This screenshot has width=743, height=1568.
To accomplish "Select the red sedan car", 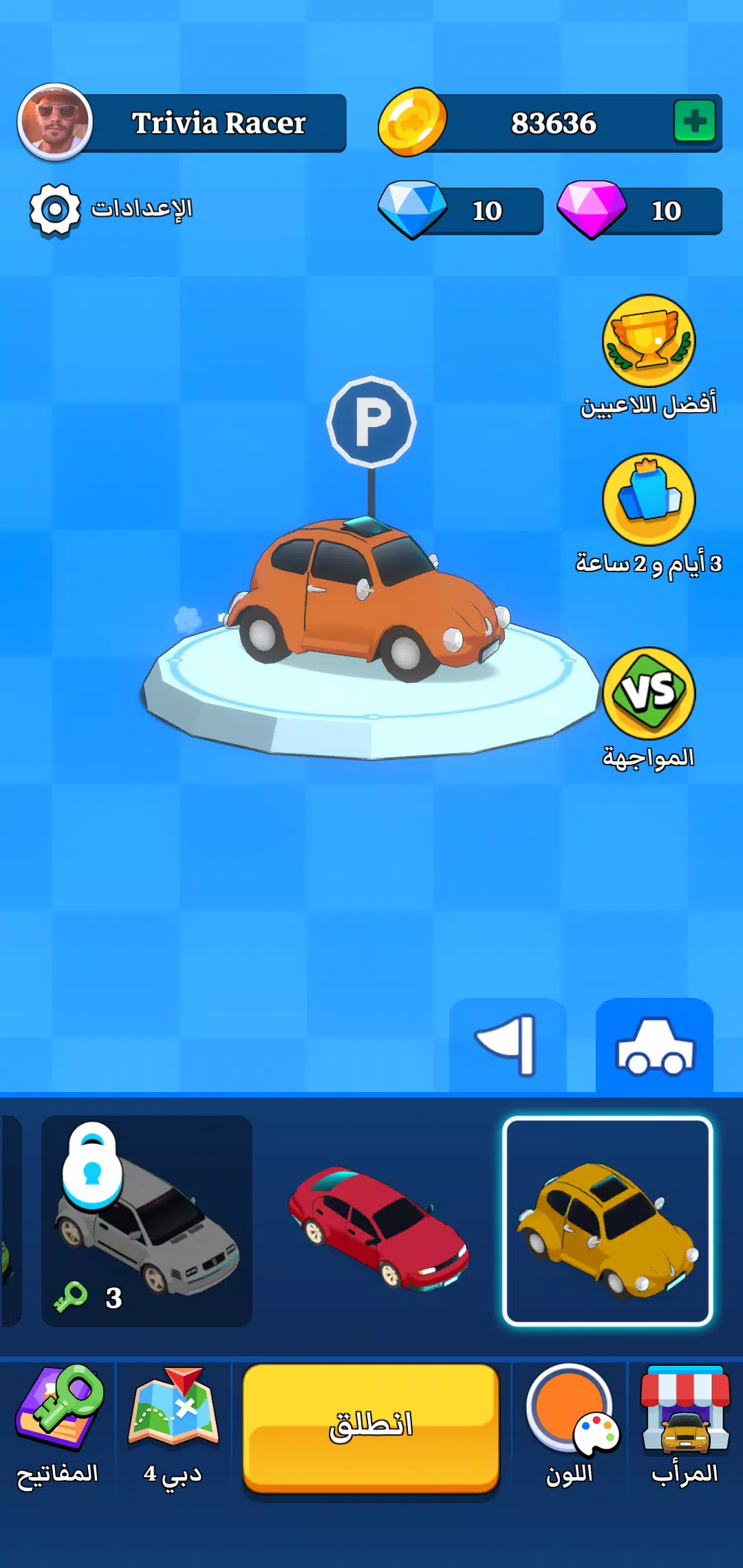I will click(378, 1221).
